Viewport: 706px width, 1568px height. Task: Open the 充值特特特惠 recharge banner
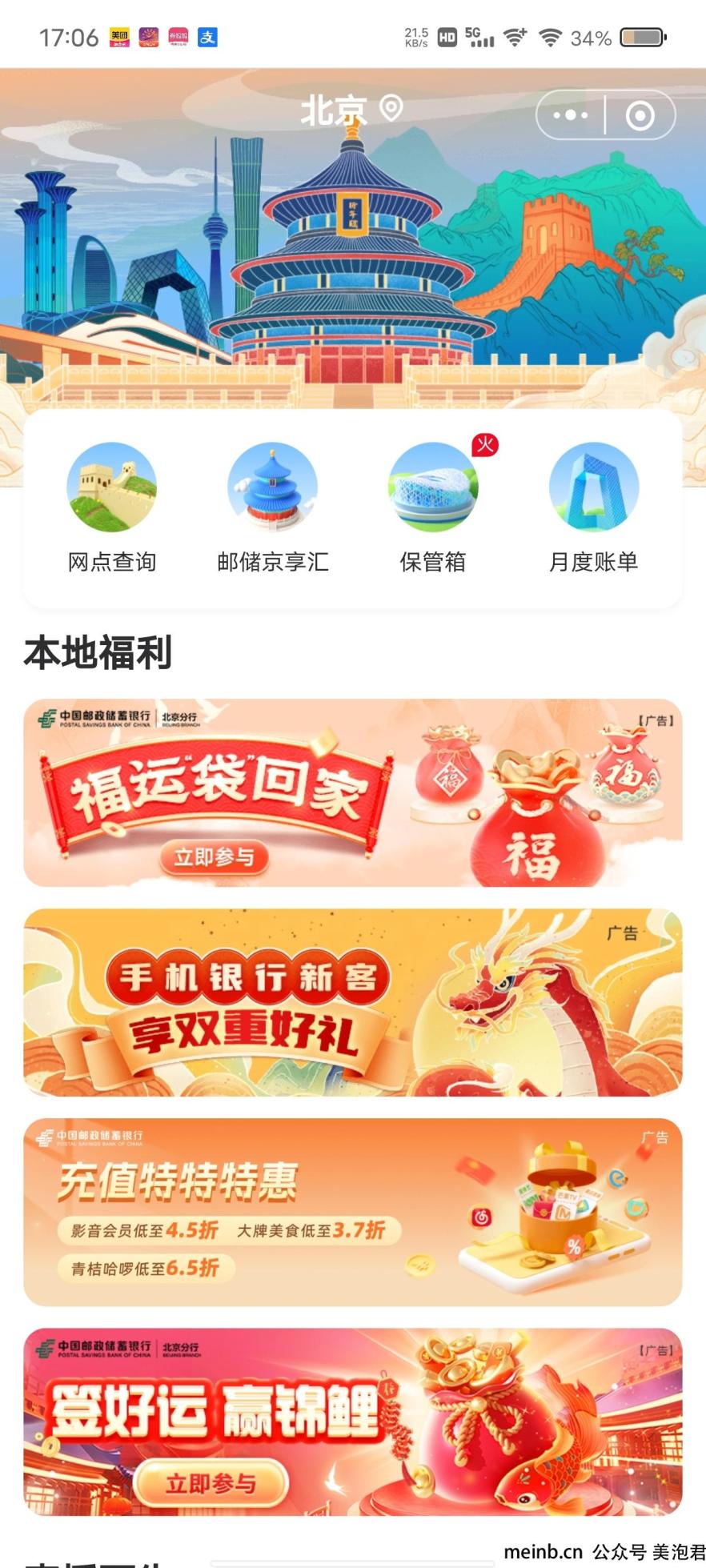pos(352,1212)
